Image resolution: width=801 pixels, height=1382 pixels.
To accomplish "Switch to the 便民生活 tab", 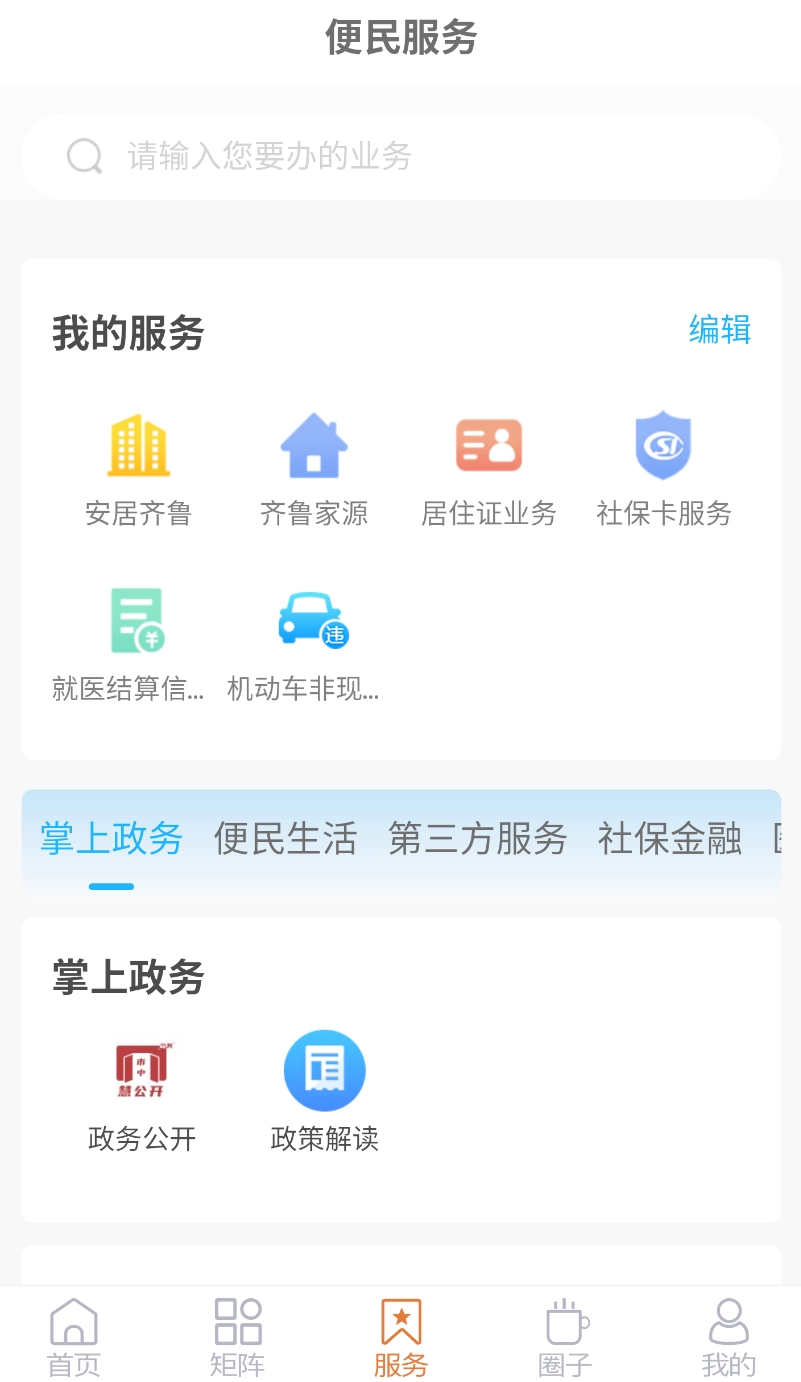I will [285, 840].
